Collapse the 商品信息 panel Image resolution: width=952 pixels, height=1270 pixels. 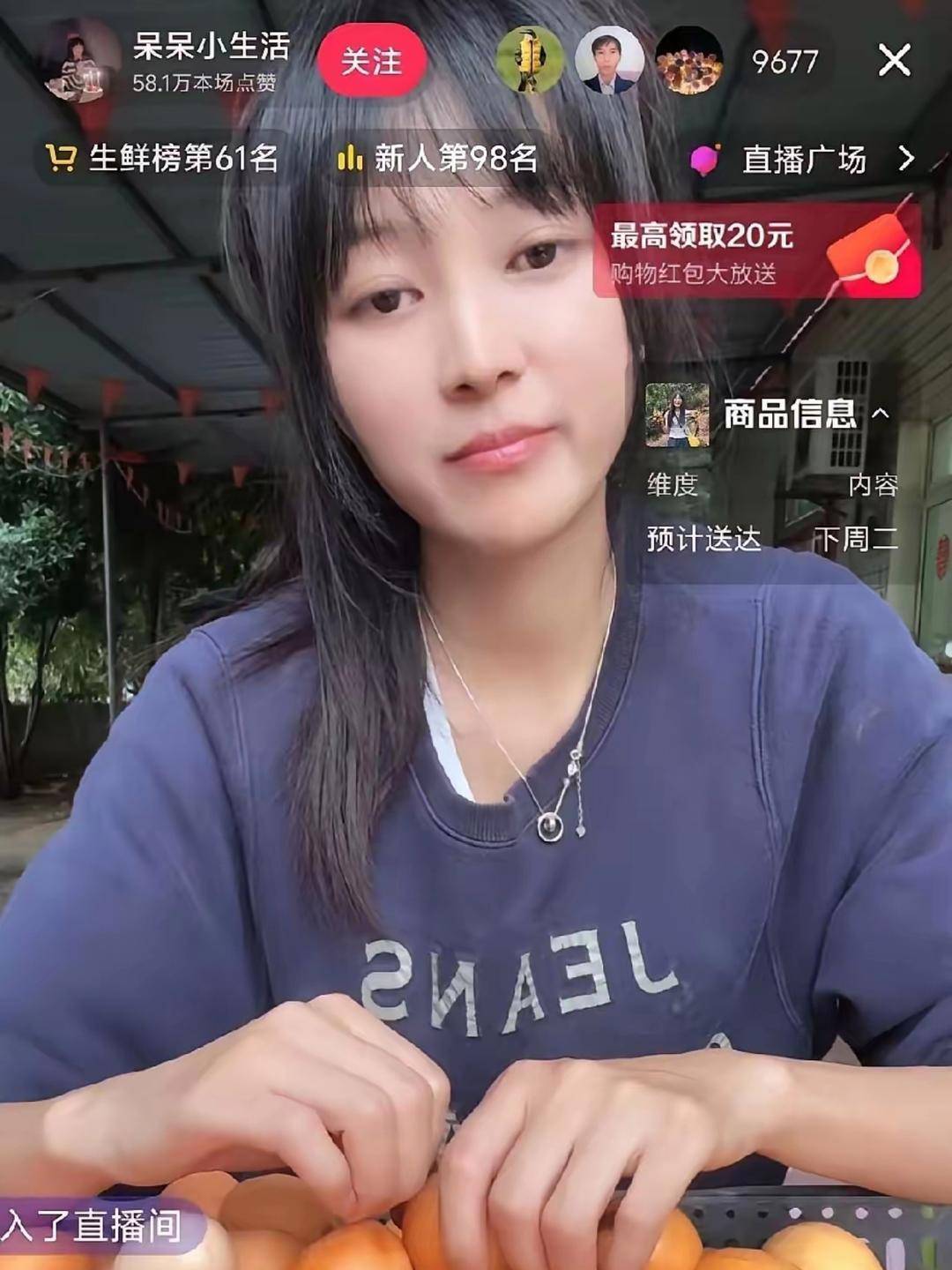(x=880, y=413)
